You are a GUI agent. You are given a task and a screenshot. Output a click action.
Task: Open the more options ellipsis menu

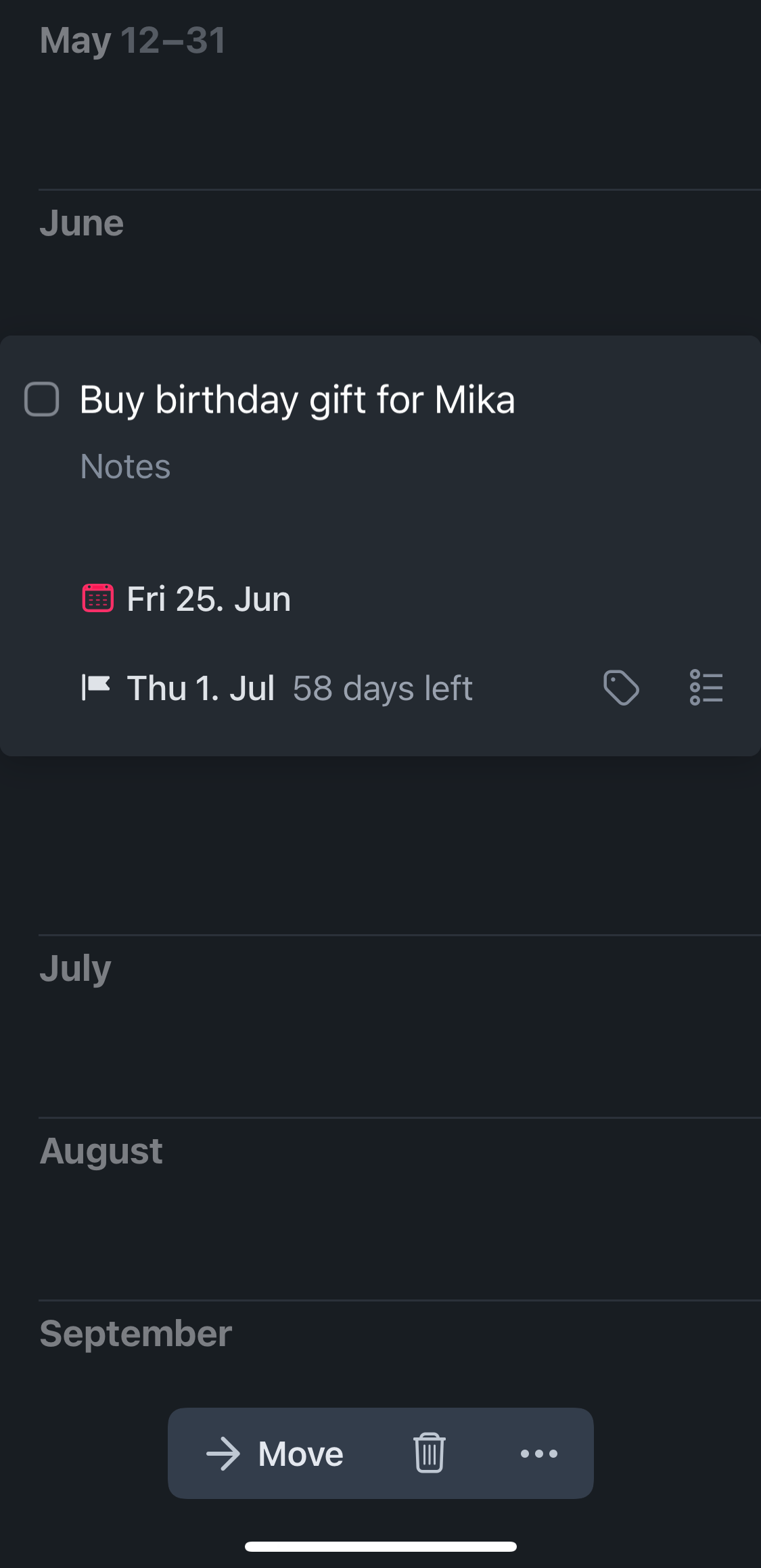[539, 1454]
